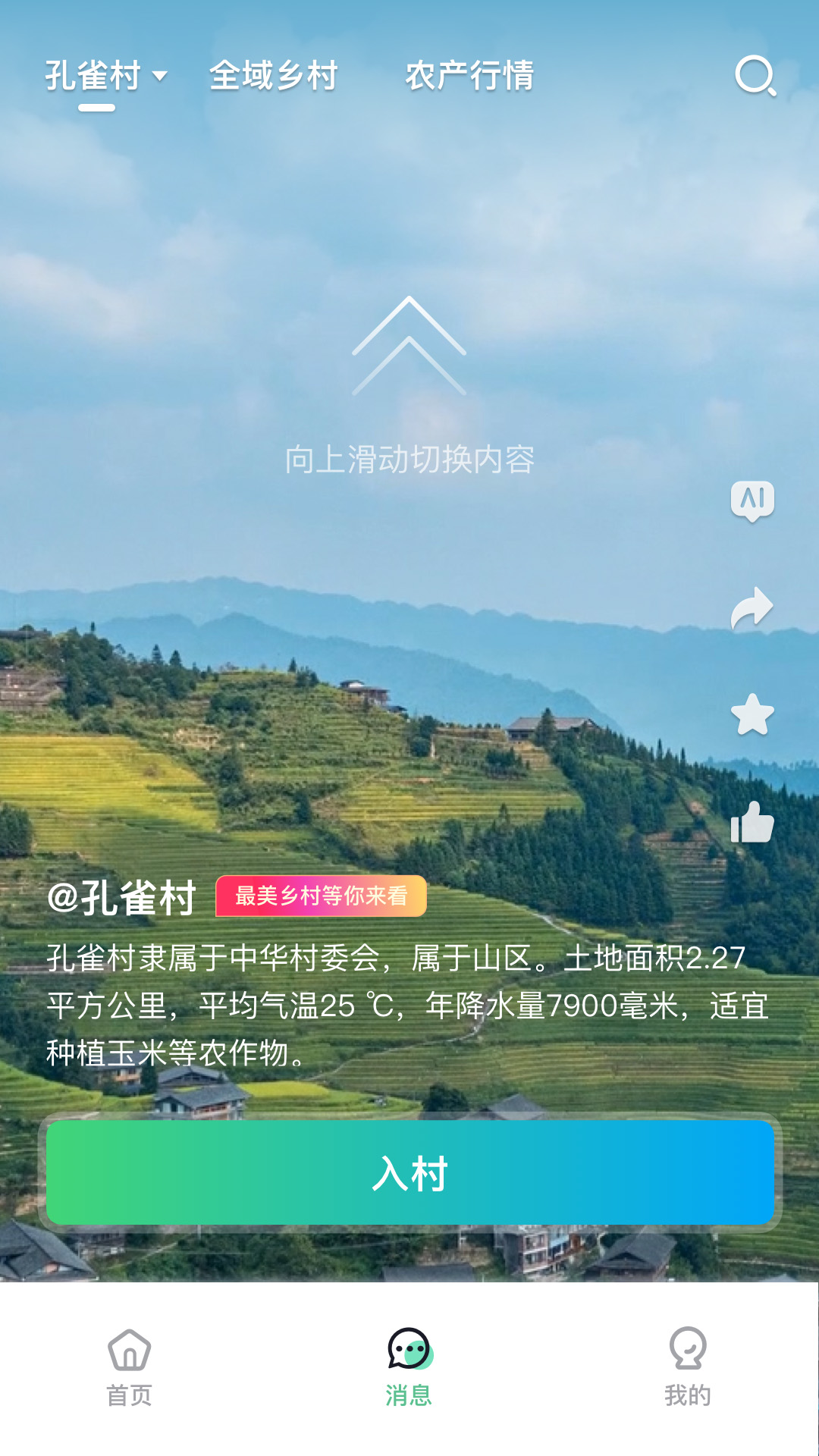Viewport: 819px width, 1456px height.
Task: Open the search icon
Action: coord(755,76)
